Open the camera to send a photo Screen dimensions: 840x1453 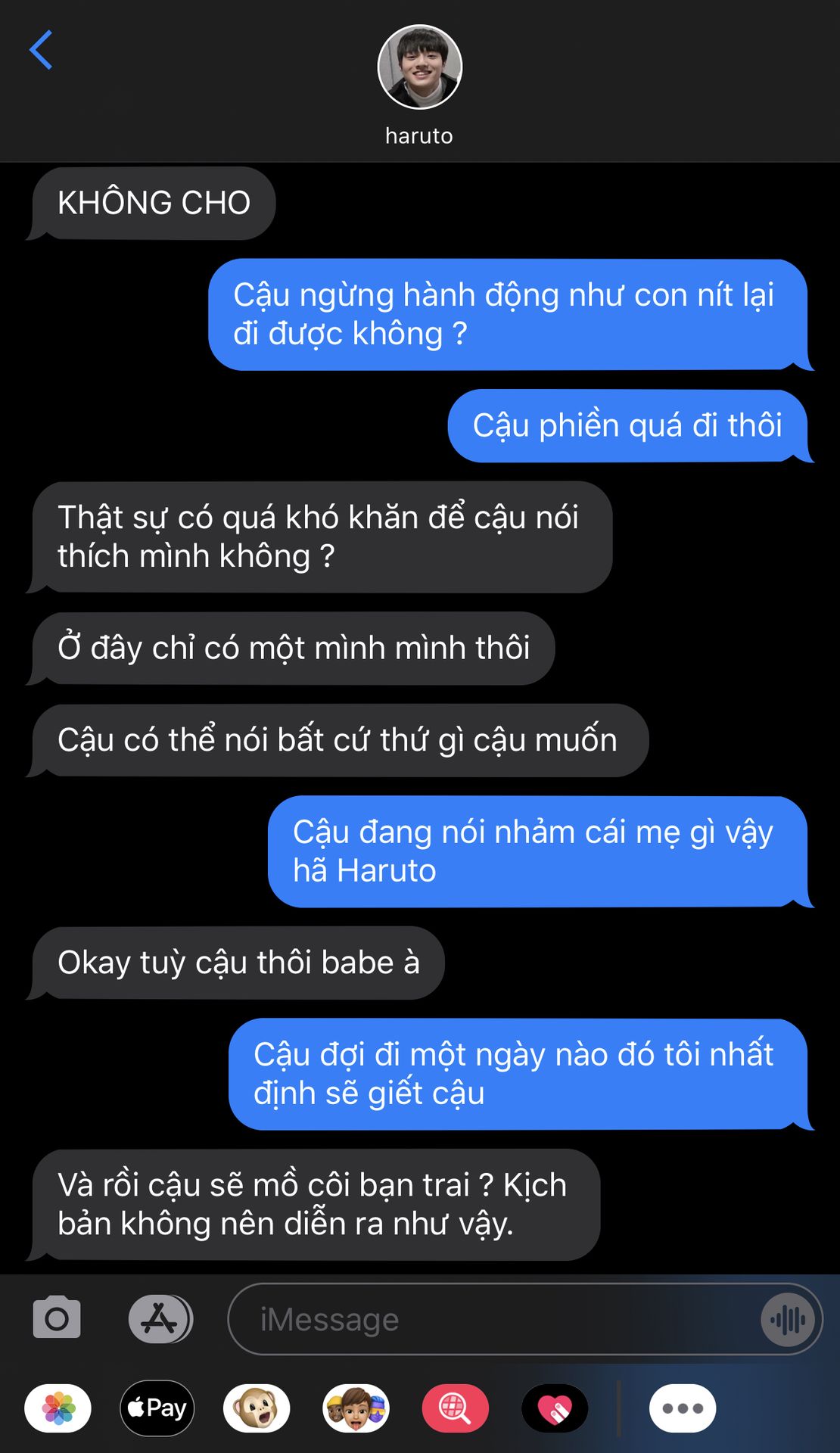[57, 1318]
